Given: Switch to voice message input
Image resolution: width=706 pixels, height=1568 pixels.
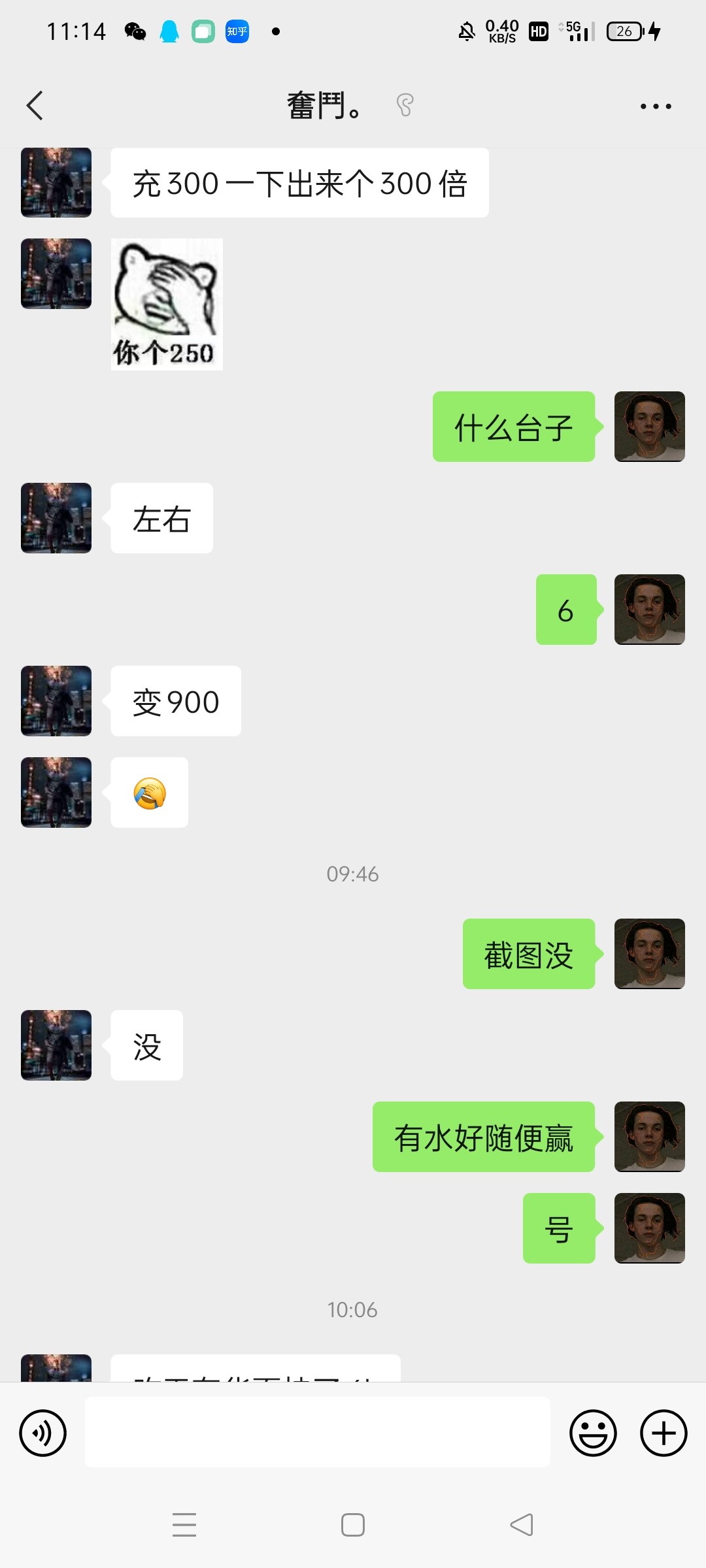Looking at the screenshot, I should coord(43,1433).
